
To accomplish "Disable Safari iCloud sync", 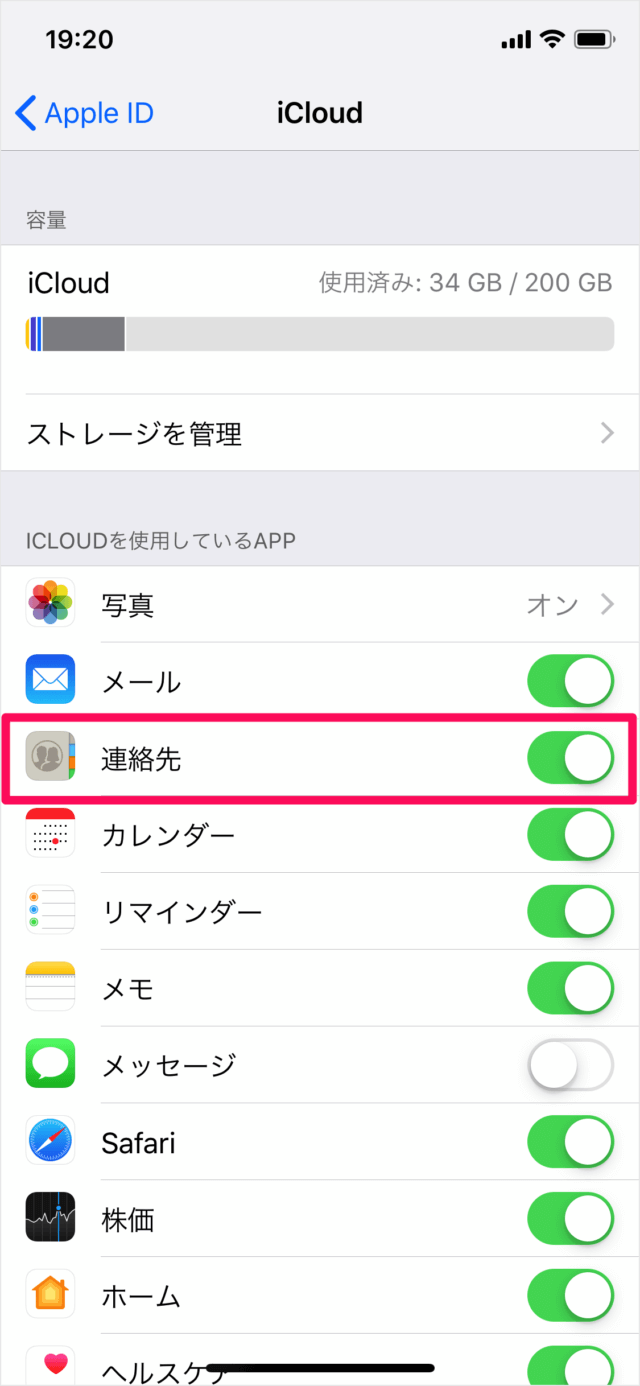I will tap(570, 1142).
